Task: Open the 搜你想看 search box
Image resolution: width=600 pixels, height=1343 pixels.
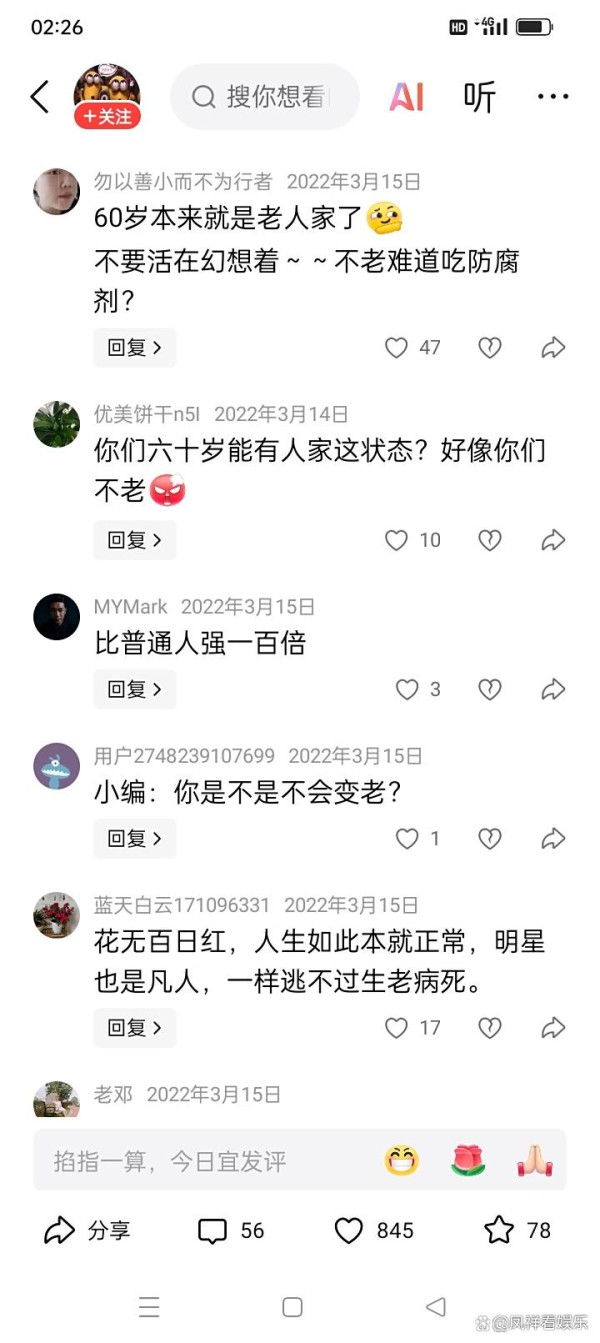Action: click(x=265, y=97)
